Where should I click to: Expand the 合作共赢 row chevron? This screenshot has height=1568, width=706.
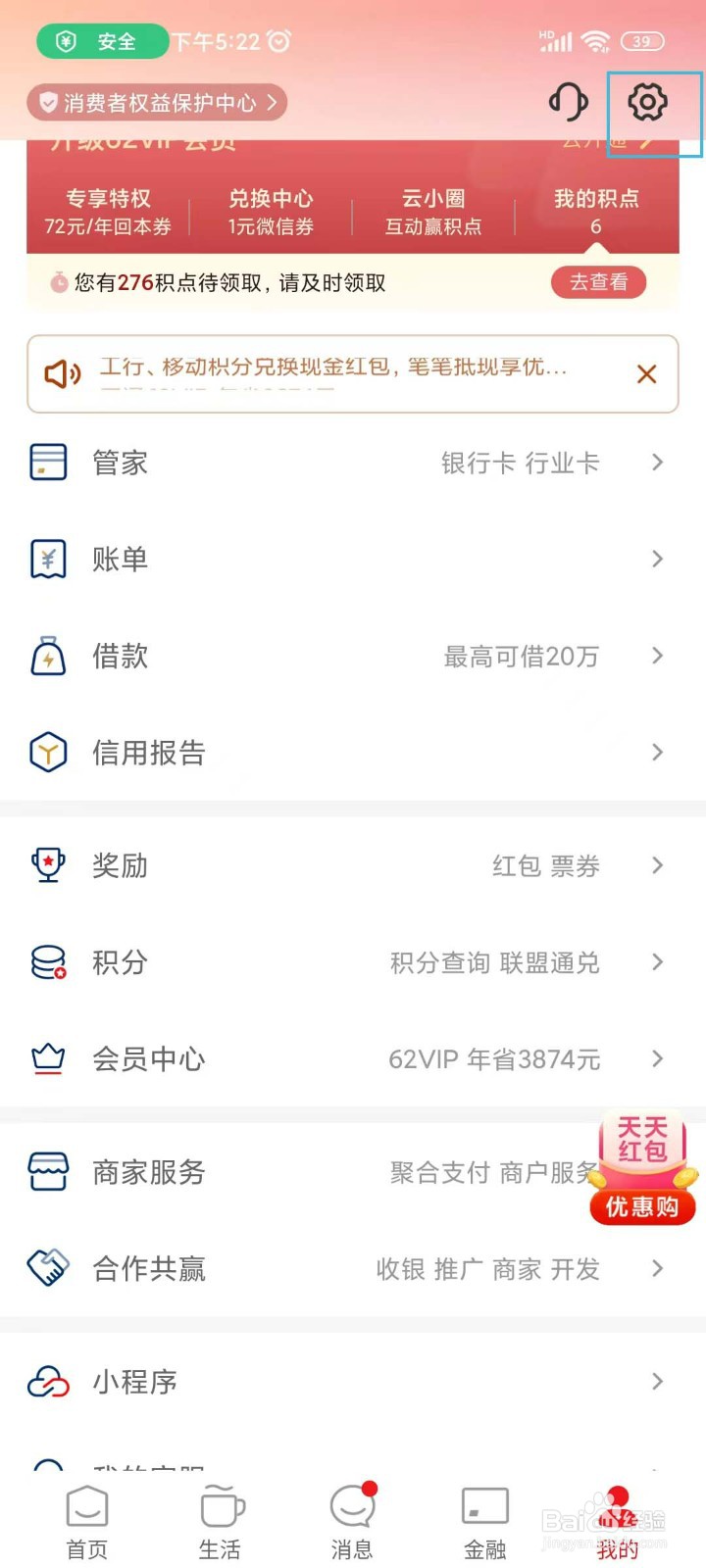[x=657, y=1269]
